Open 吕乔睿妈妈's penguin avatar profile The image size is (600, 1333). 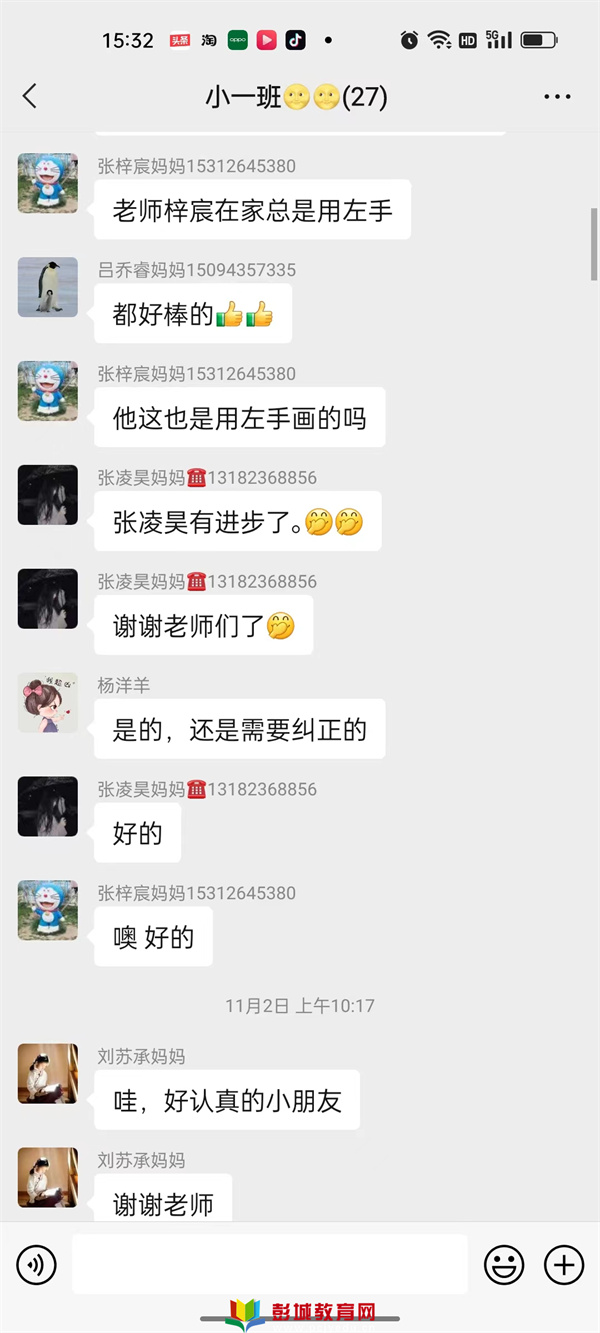pyautogui.click(x=48, y=287)
